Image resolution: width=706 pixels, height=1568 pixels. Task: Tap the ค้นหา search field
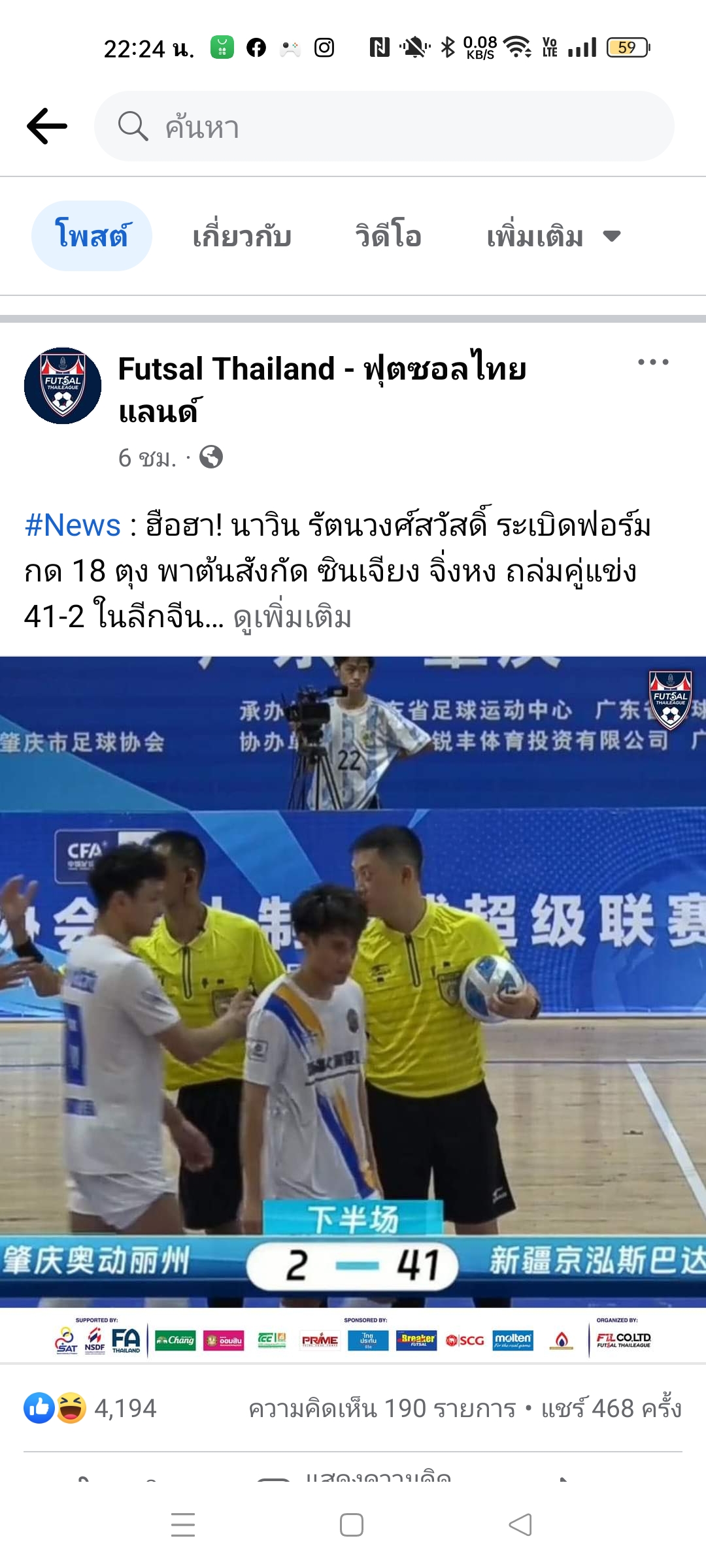(x=384, y=127)
